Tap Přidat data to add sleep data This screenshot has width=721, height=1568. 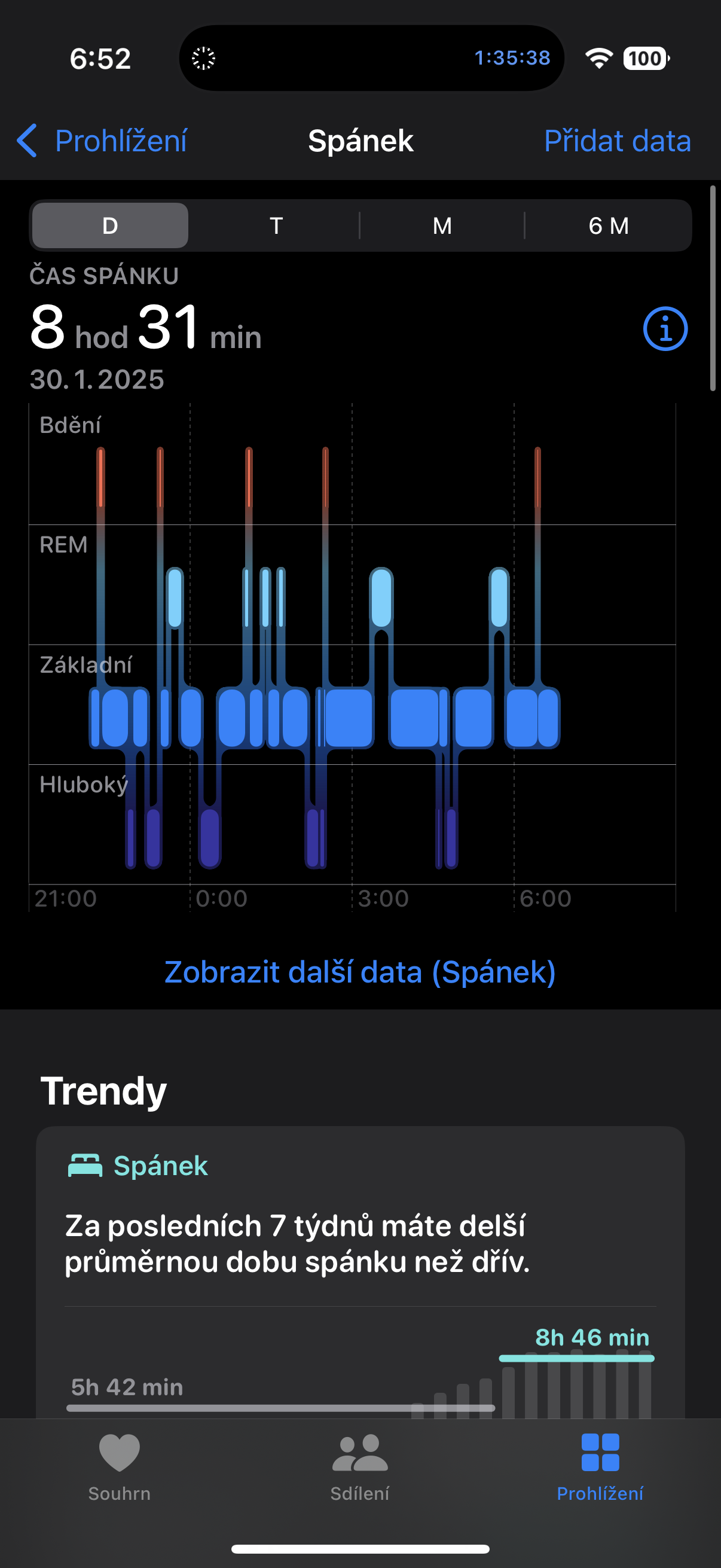[617, 141]
